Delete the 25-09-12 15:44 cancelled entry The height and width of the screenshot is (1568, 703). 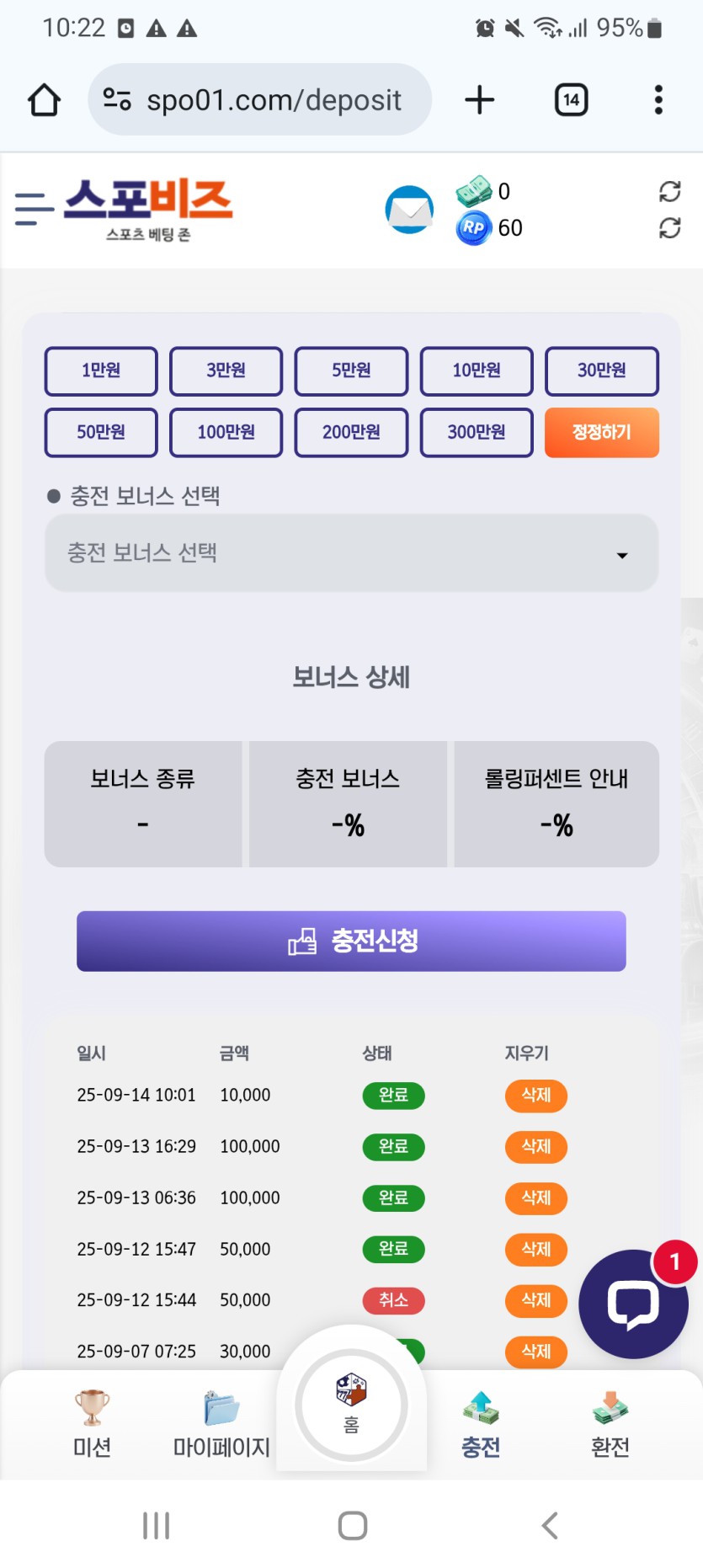point(535,1300)
